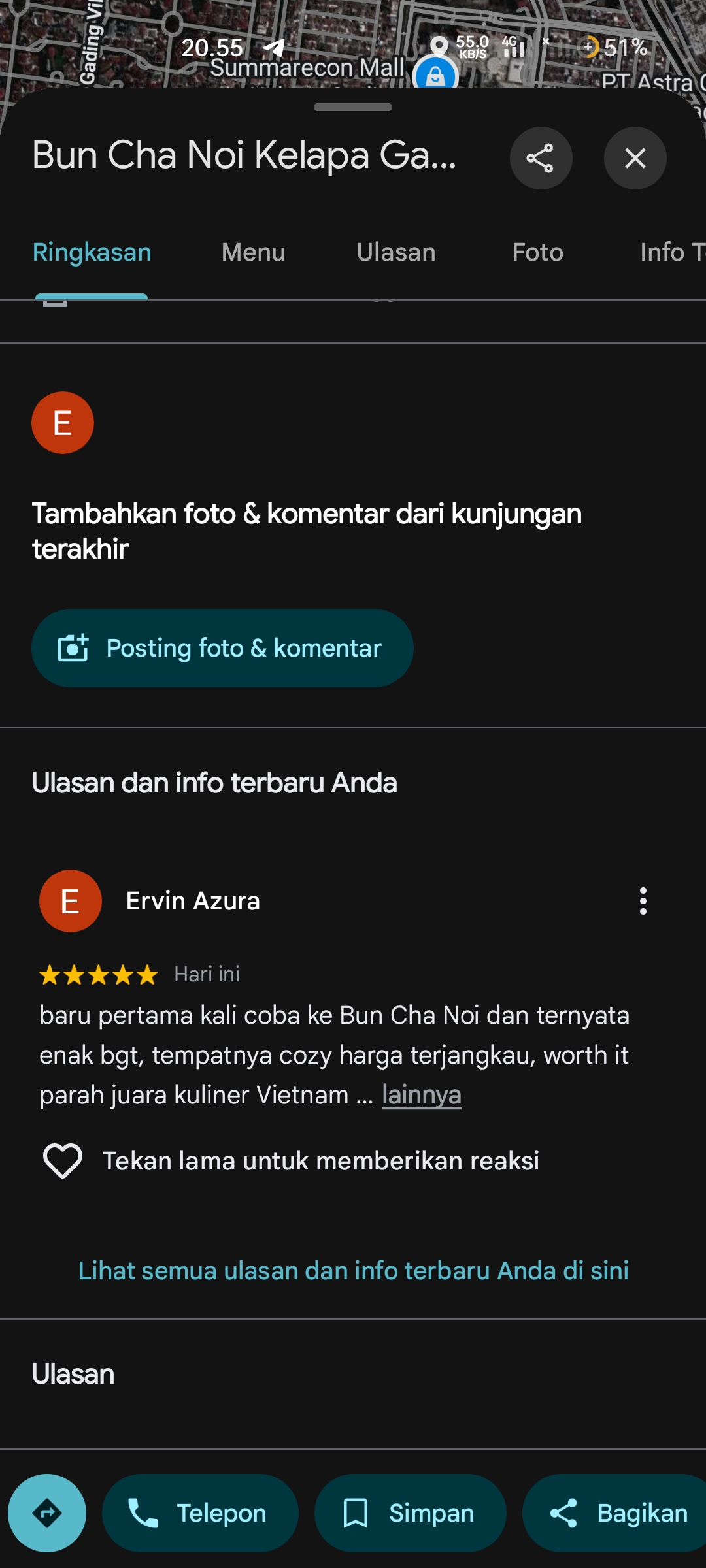The height and width of the screenshot is (1568, 706).
Task: Call the restaurant using Telepon
Action: (x=200, y=1513)
